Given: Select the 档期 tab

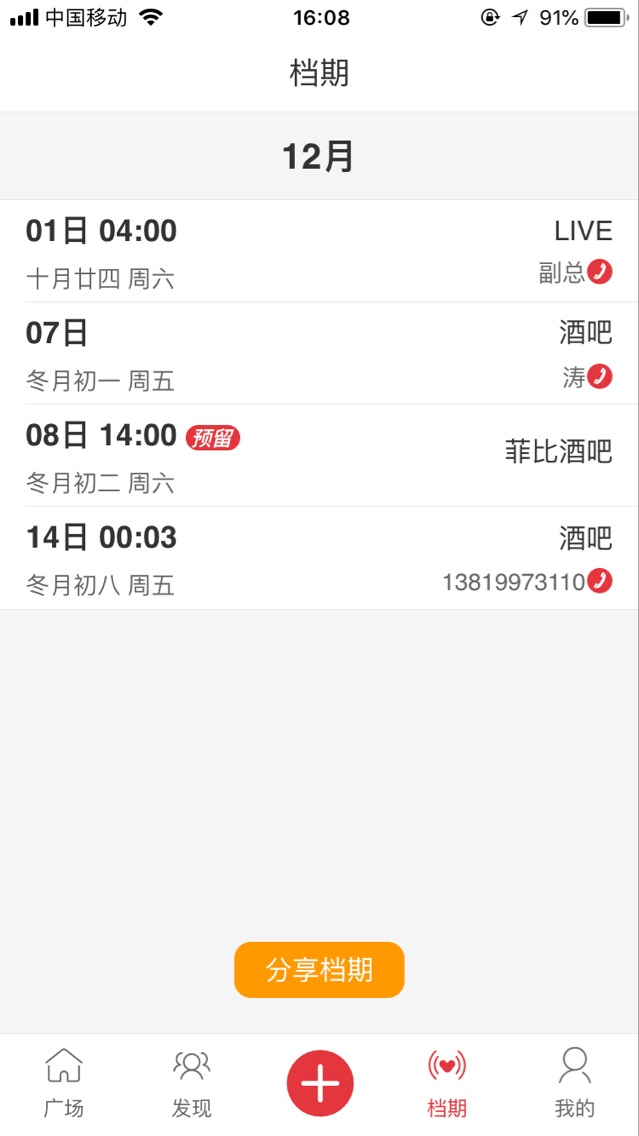Looking at the screenshot, I should click(x=447, y=1083).
